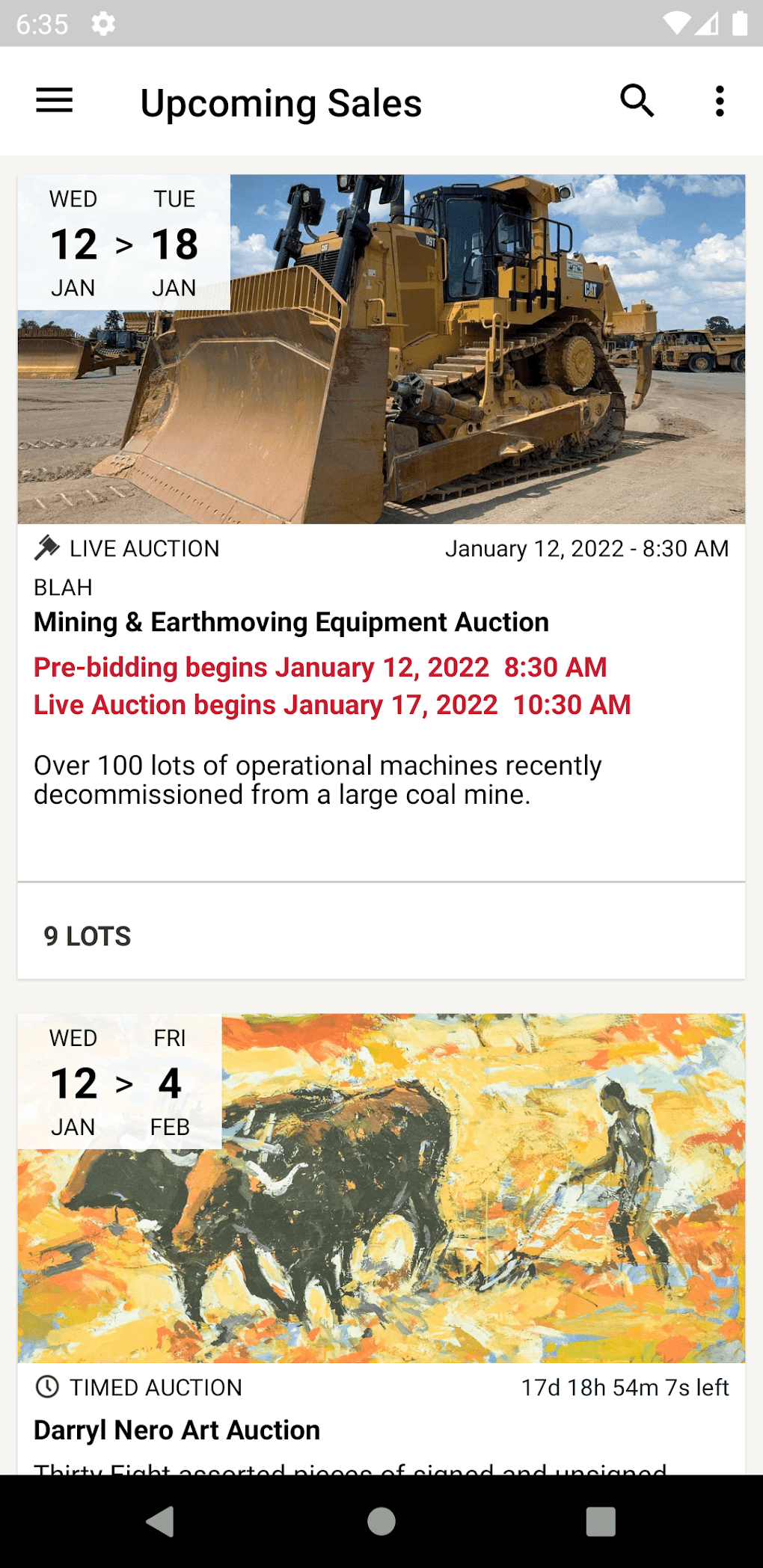View the 9 lots
Image resolution: width=763 pixels, height=1568 pixels.
[88, 936]
